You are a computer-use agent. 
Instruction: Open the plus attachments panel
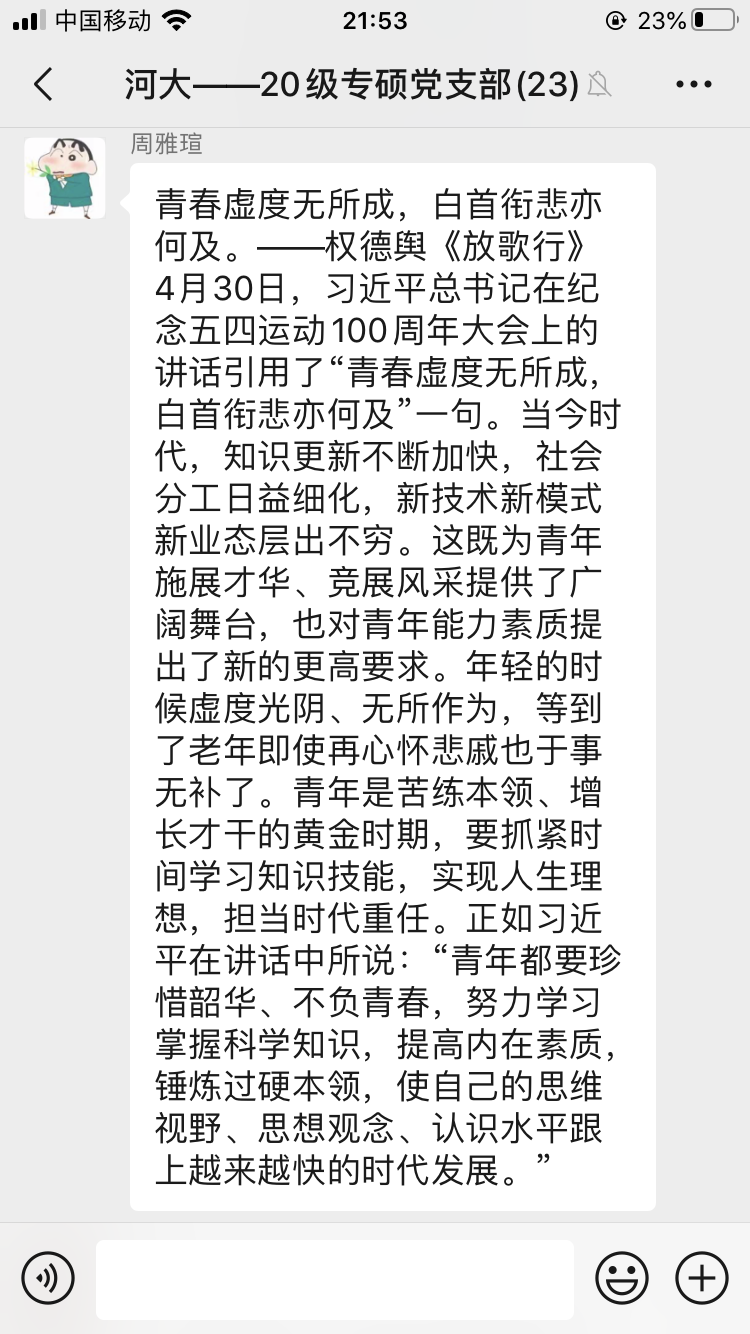click(x=702, y=1278)
